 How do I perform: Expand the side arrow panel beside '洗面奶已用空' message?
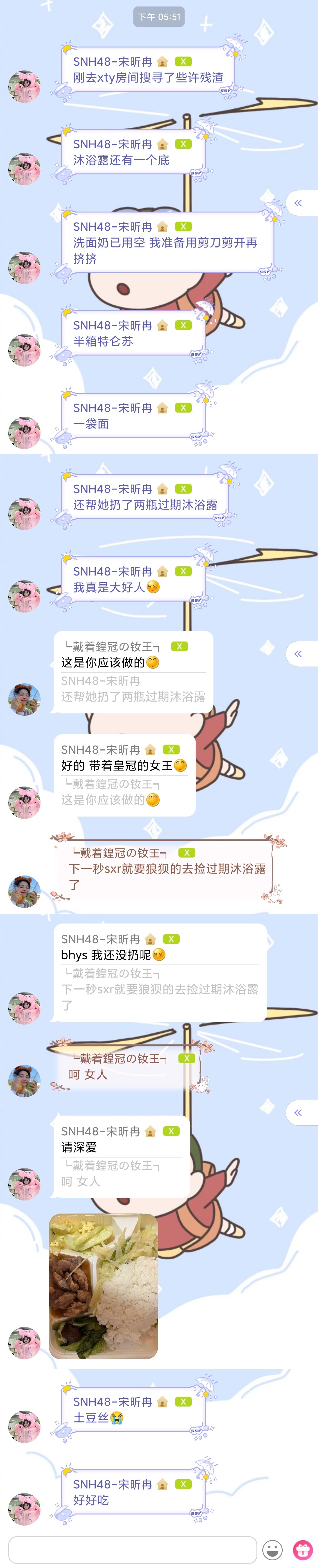point(299,203)
